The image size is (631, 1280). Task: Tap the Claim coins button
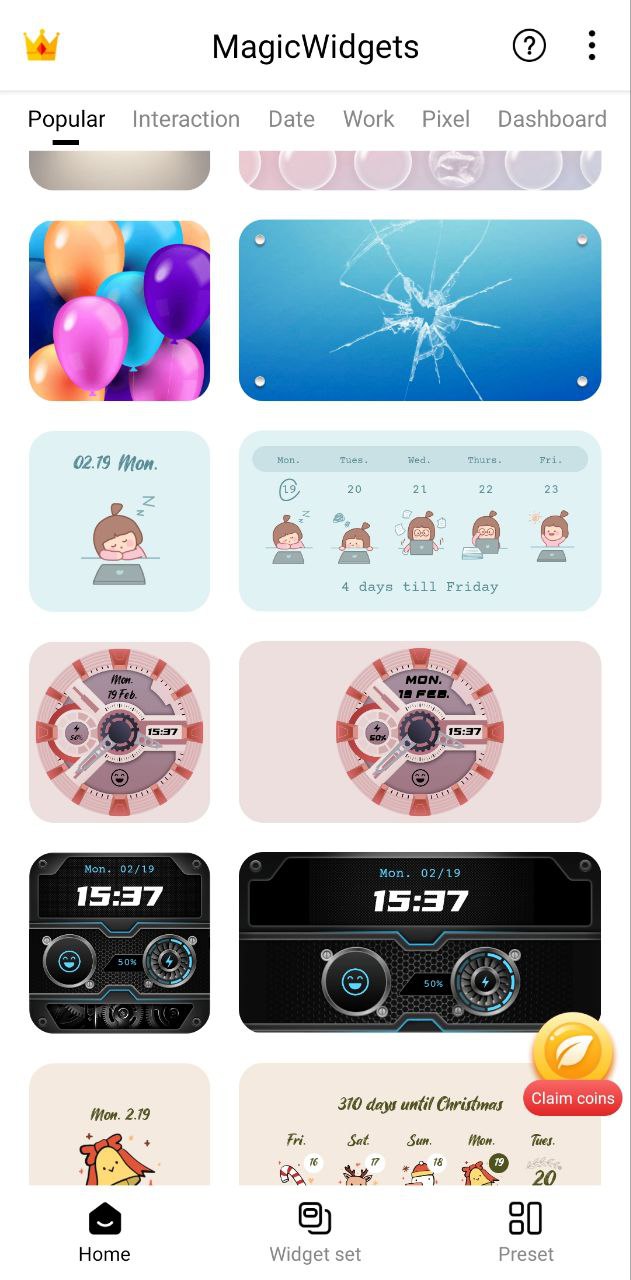point(572,1098)
